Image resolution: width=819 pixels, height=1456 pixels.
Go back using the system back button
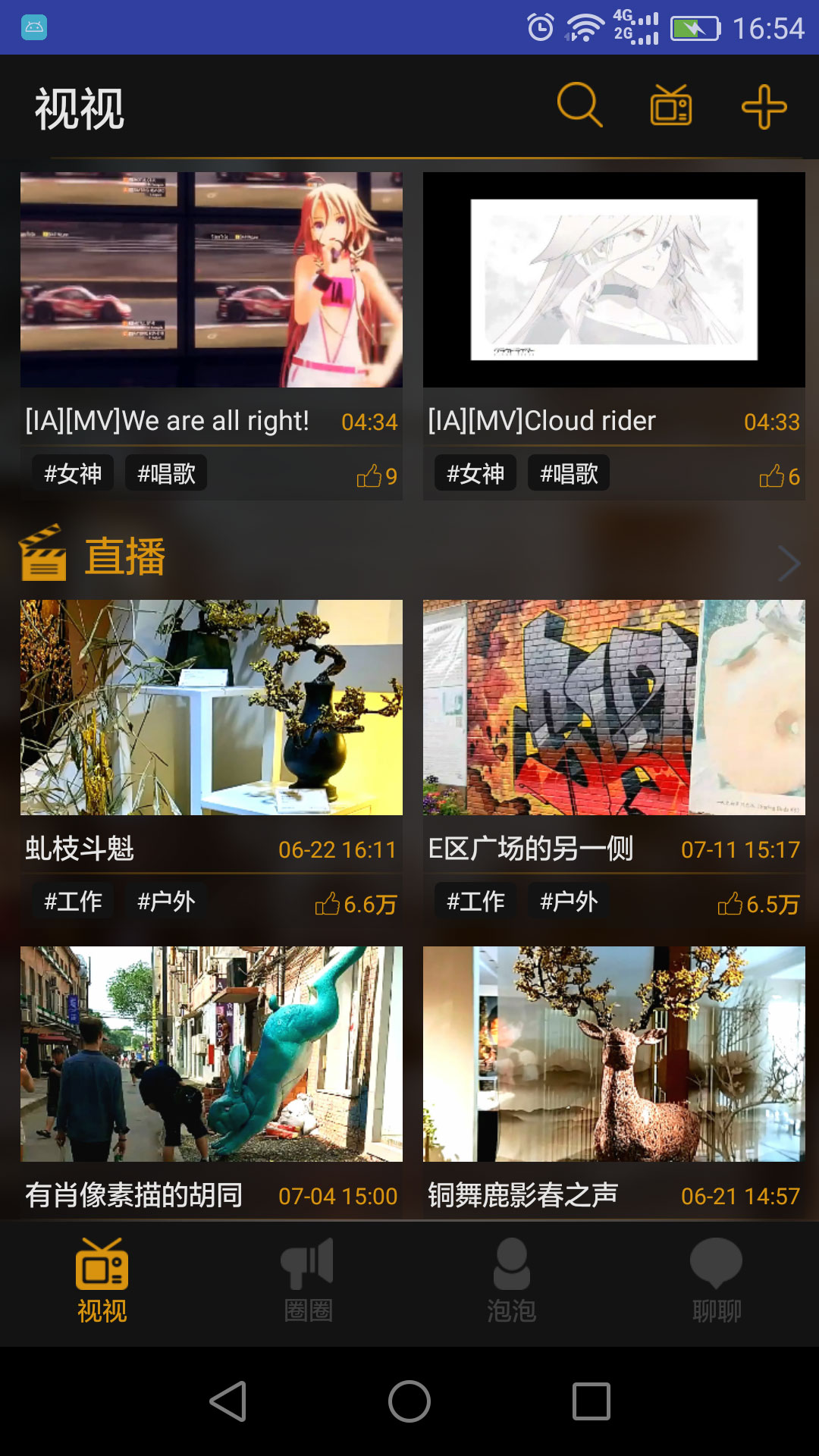227,1401
